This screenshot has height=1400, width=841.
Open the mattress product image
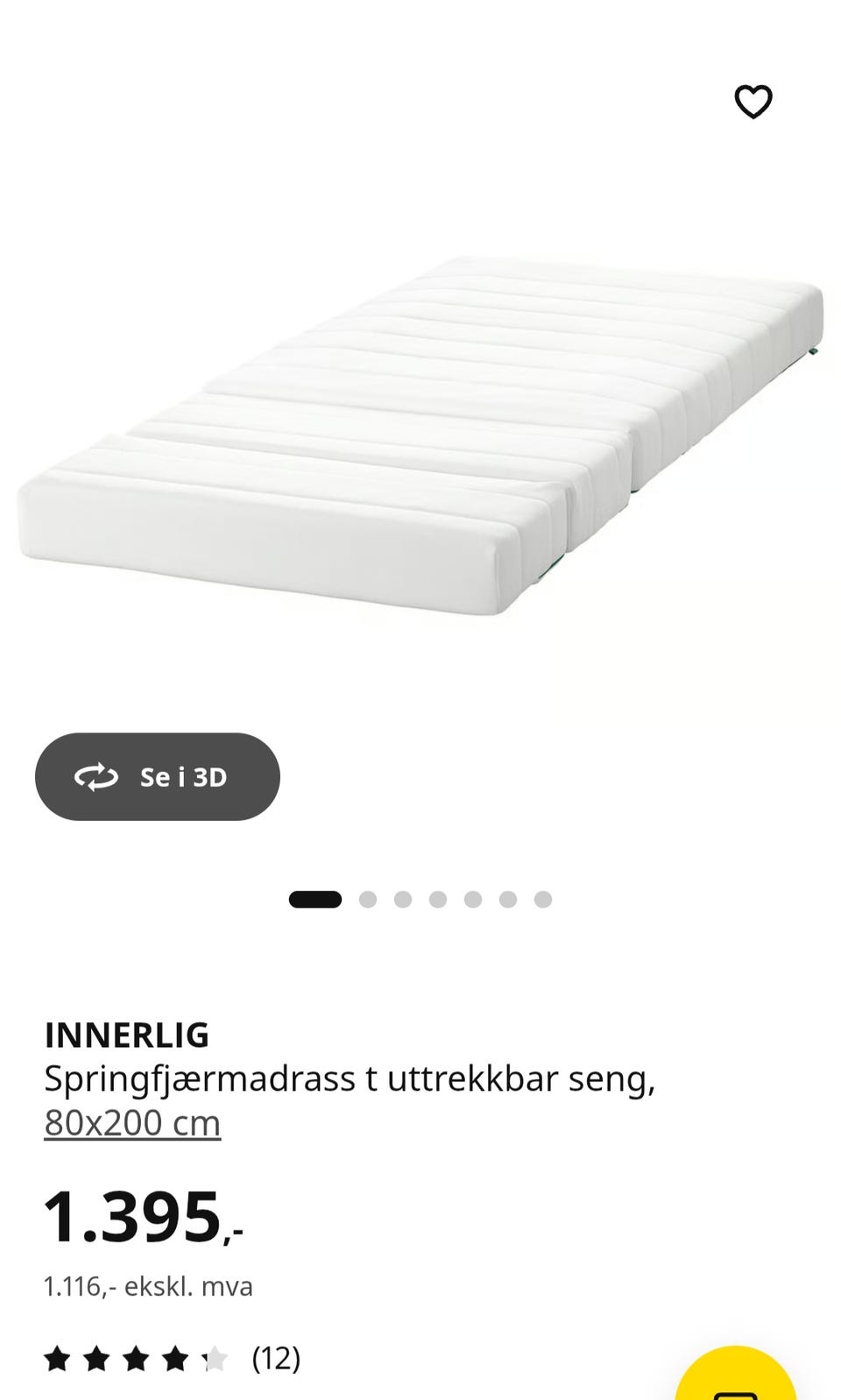click(x=420, y=436)
